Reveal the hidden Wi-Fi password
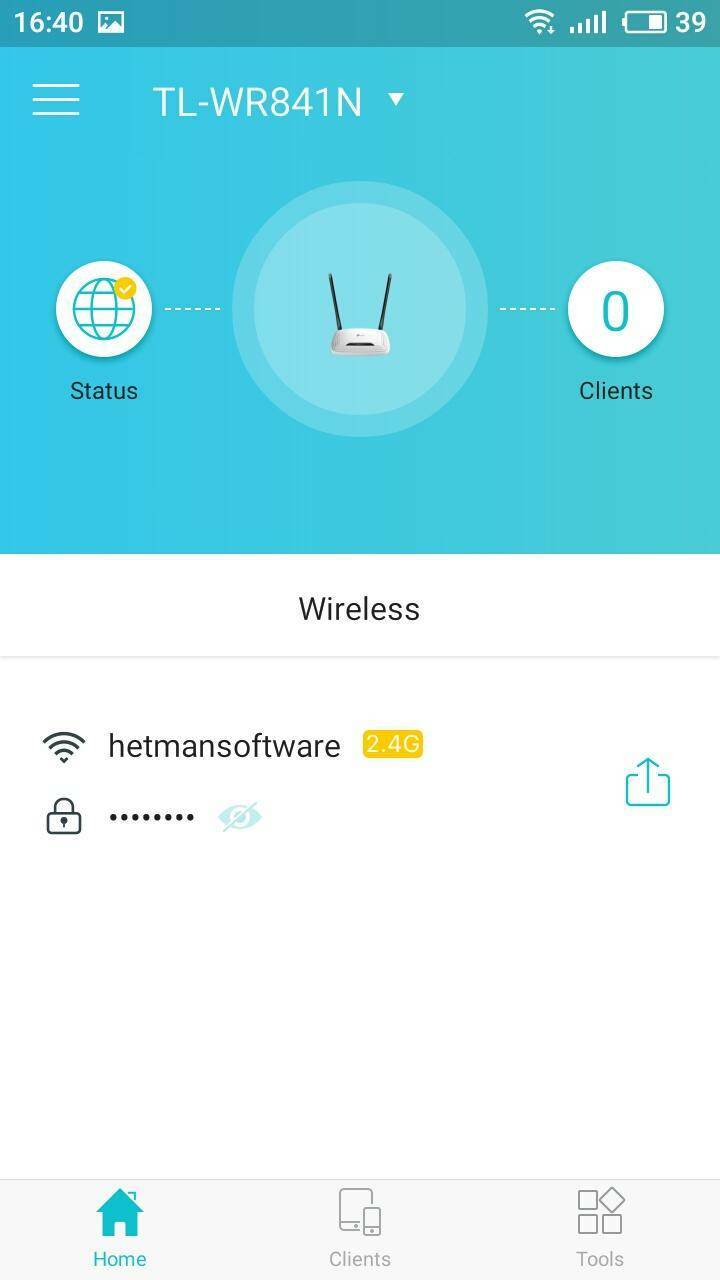The image size is (720, 1280). click(x=240, y=817)
